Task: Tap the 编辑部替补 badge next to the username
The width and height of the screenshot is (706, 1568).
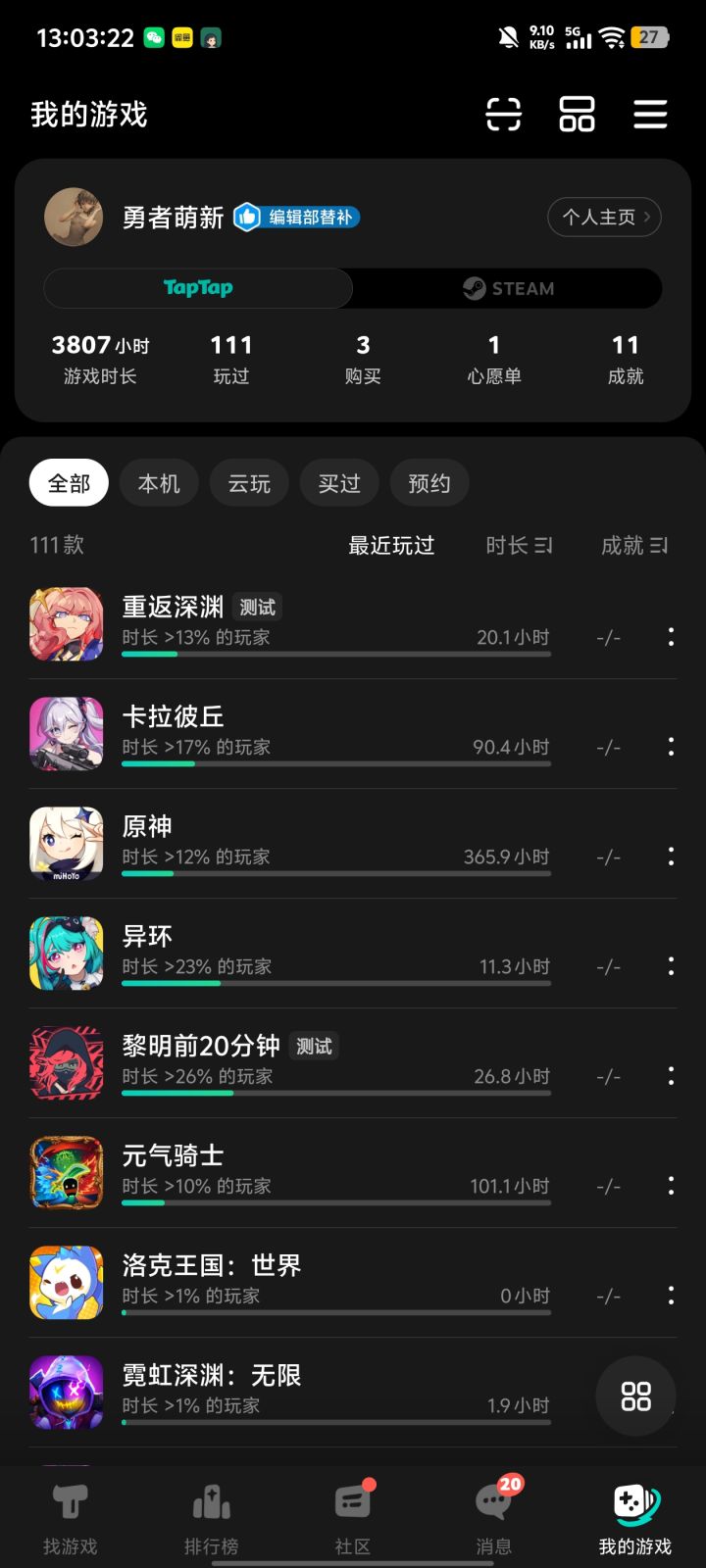Action: [x=297, y=218]
